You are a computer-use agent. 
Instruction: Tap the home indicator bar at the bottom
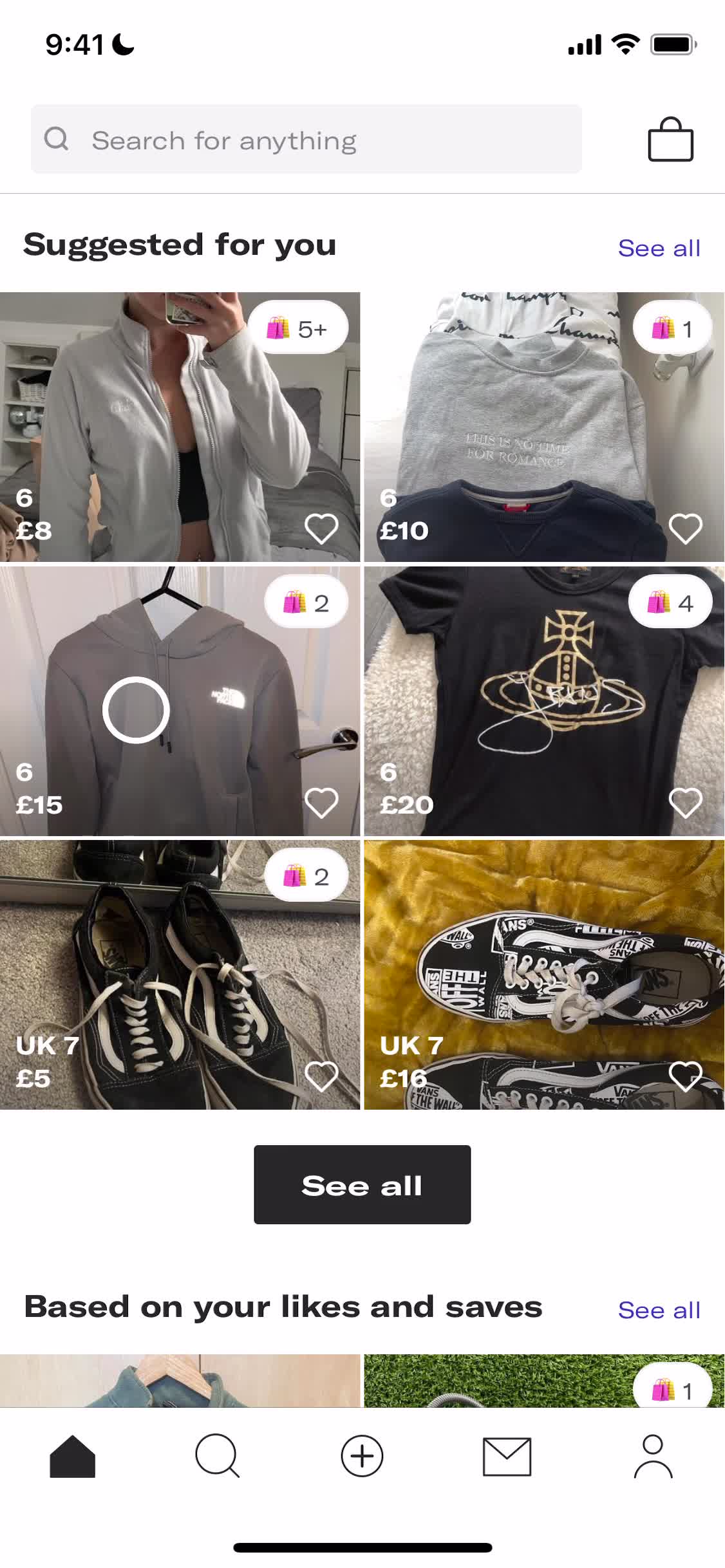coord(362,1547)
